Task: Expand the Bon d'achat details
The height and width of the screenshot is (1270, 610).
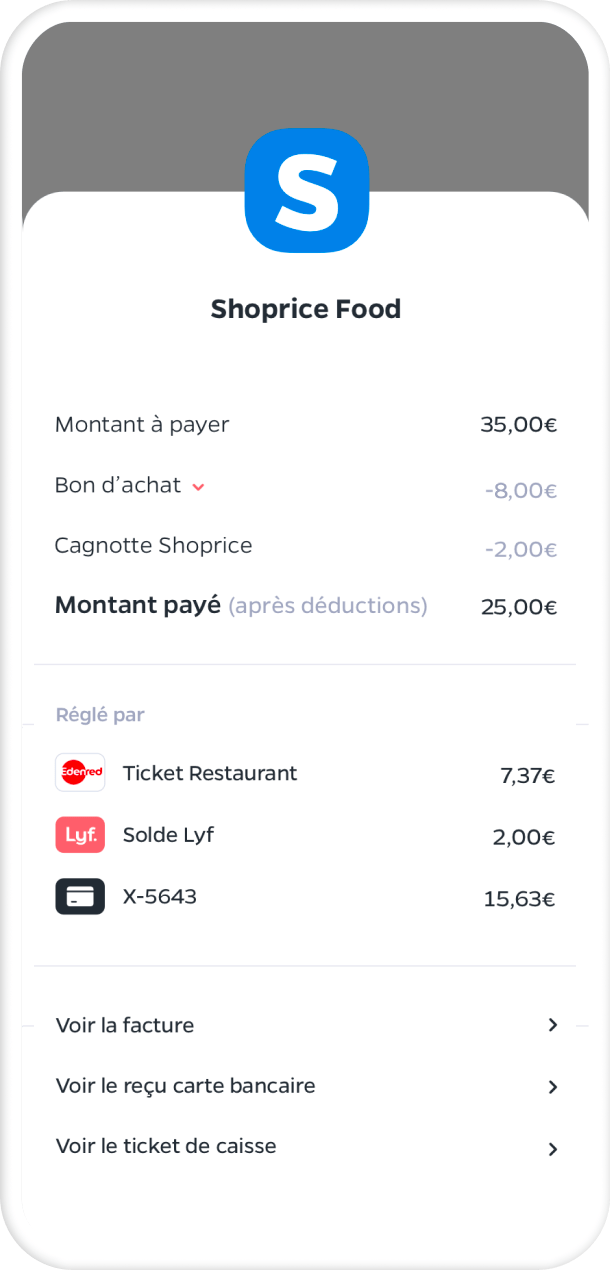Action: coord(198,487)
